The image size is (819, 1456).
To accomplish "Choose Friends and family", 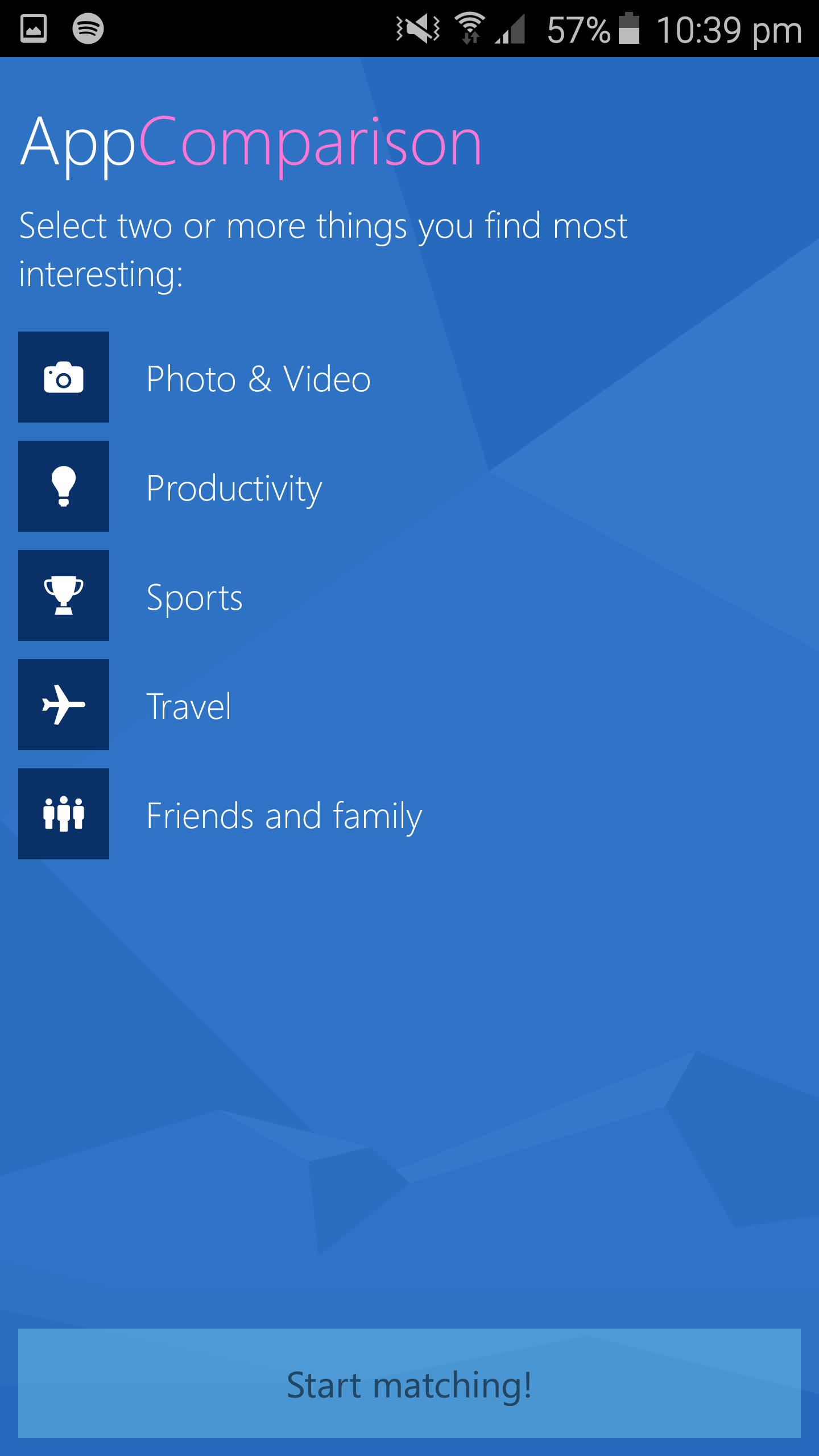I will point(409,814).
